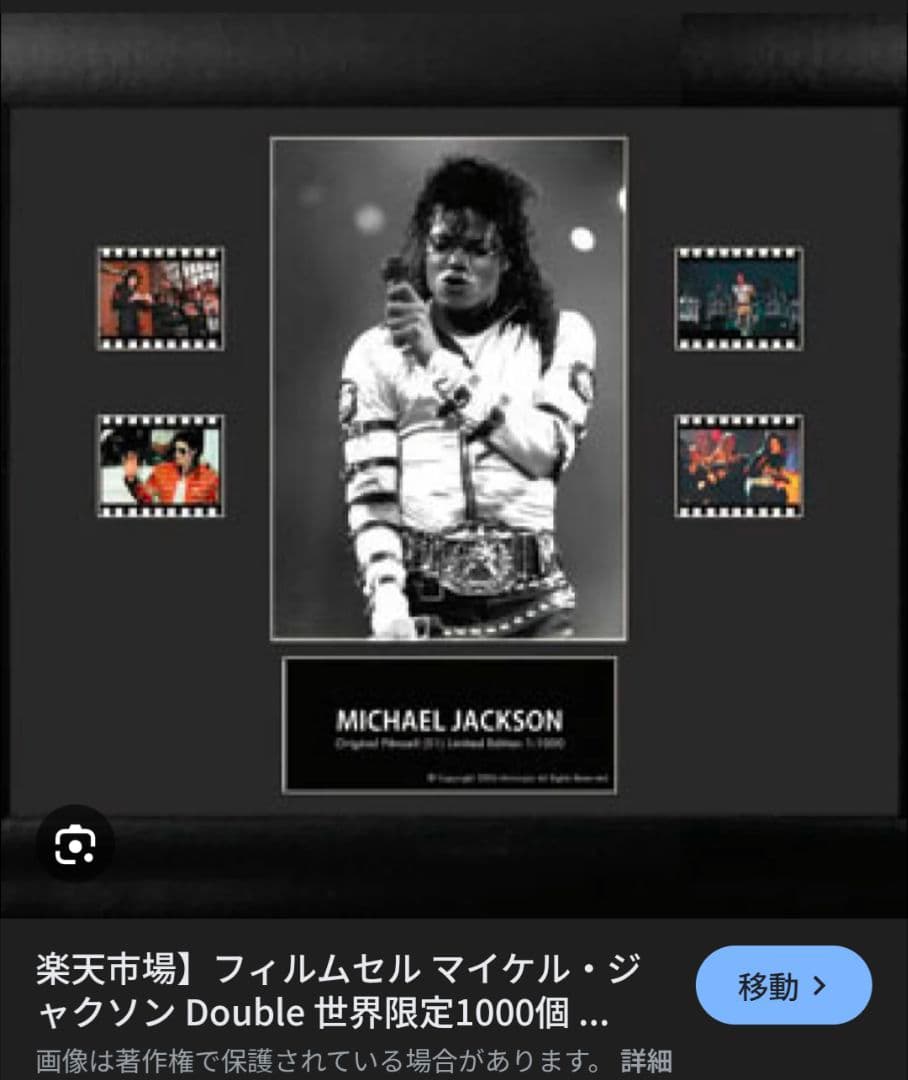Click the central black-and-white Michael Jackson photo
Screen dimensions: 908x1080
(x=449, y=385)
